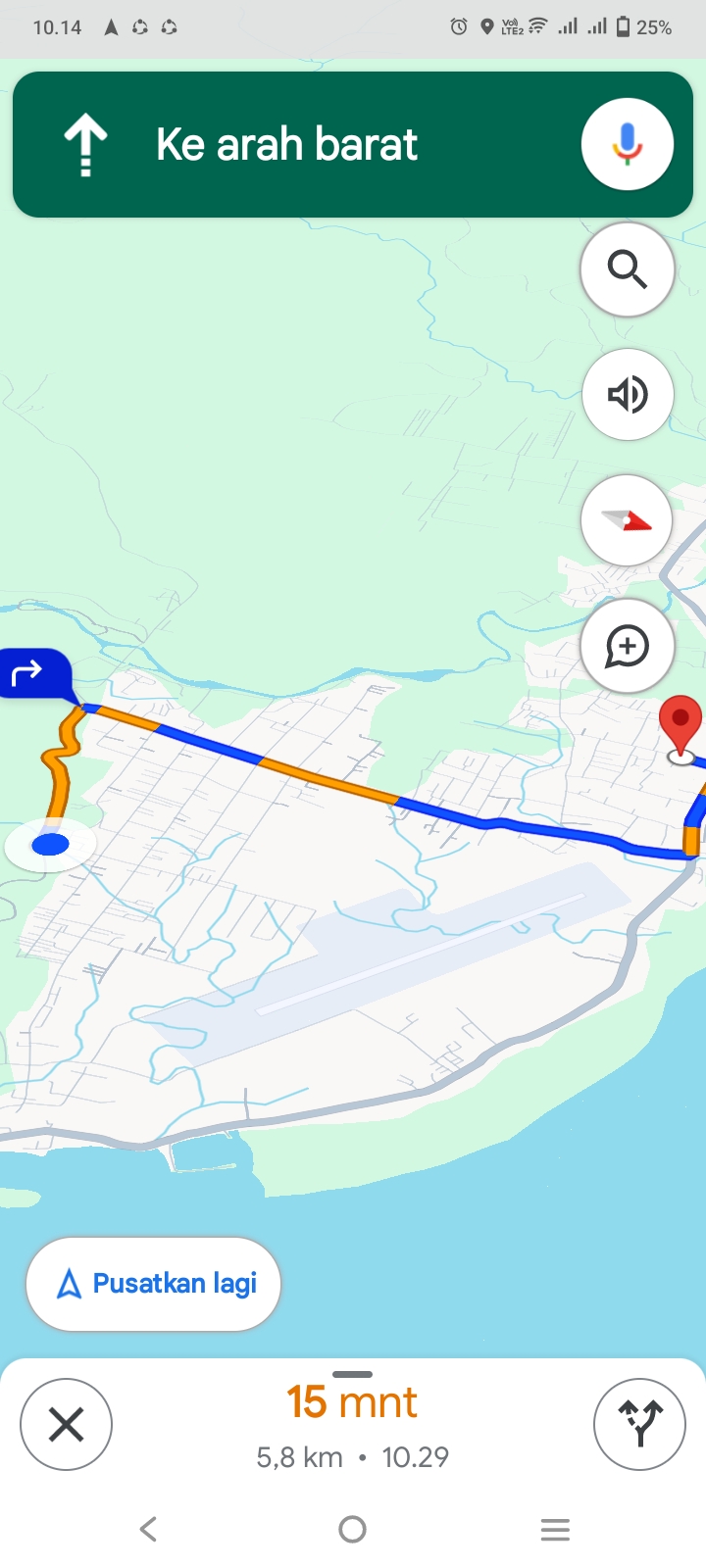This screenshot has height=1568, width=706.
Task: Tap the compass to reorient map
Action: pyautogui.click(x=627, y=519)
